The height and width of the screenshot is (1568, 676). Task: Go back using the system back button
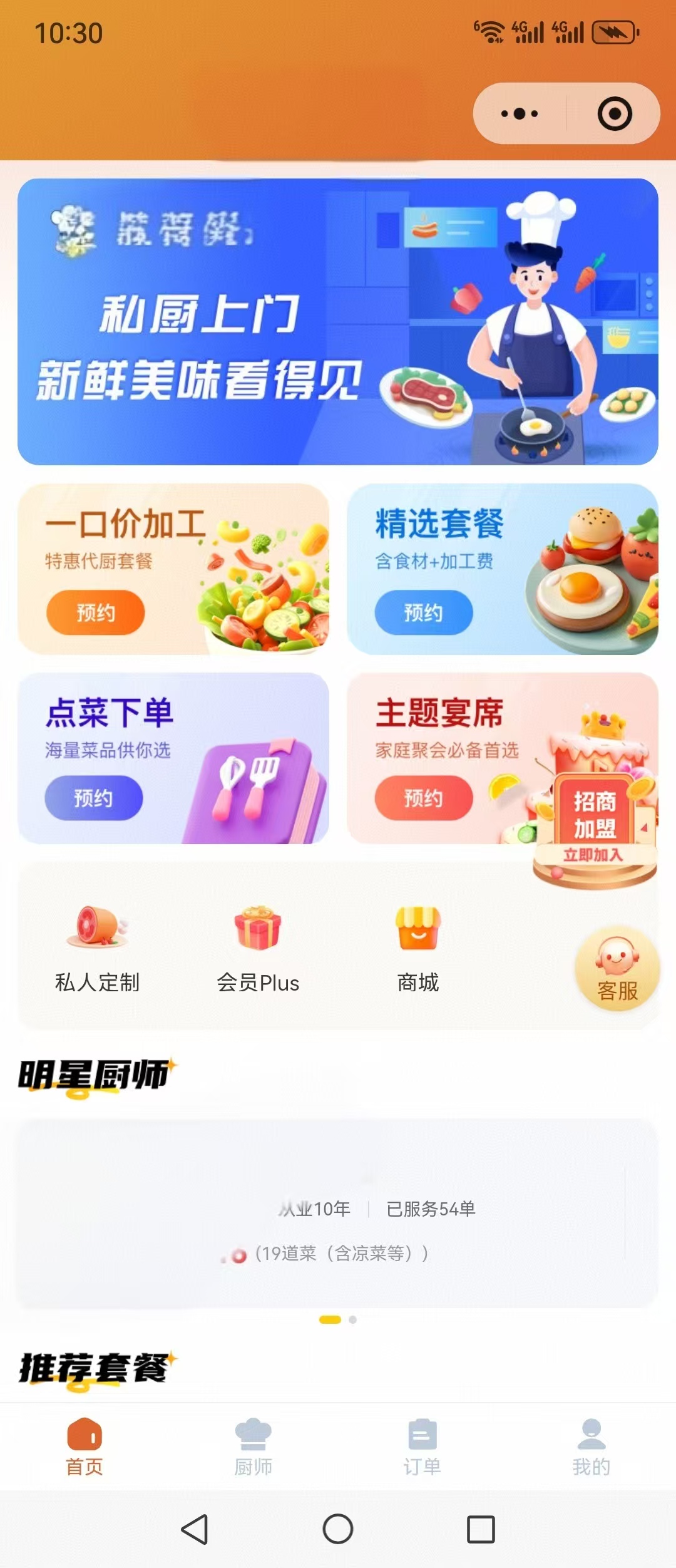click(x=195, y=1529)
